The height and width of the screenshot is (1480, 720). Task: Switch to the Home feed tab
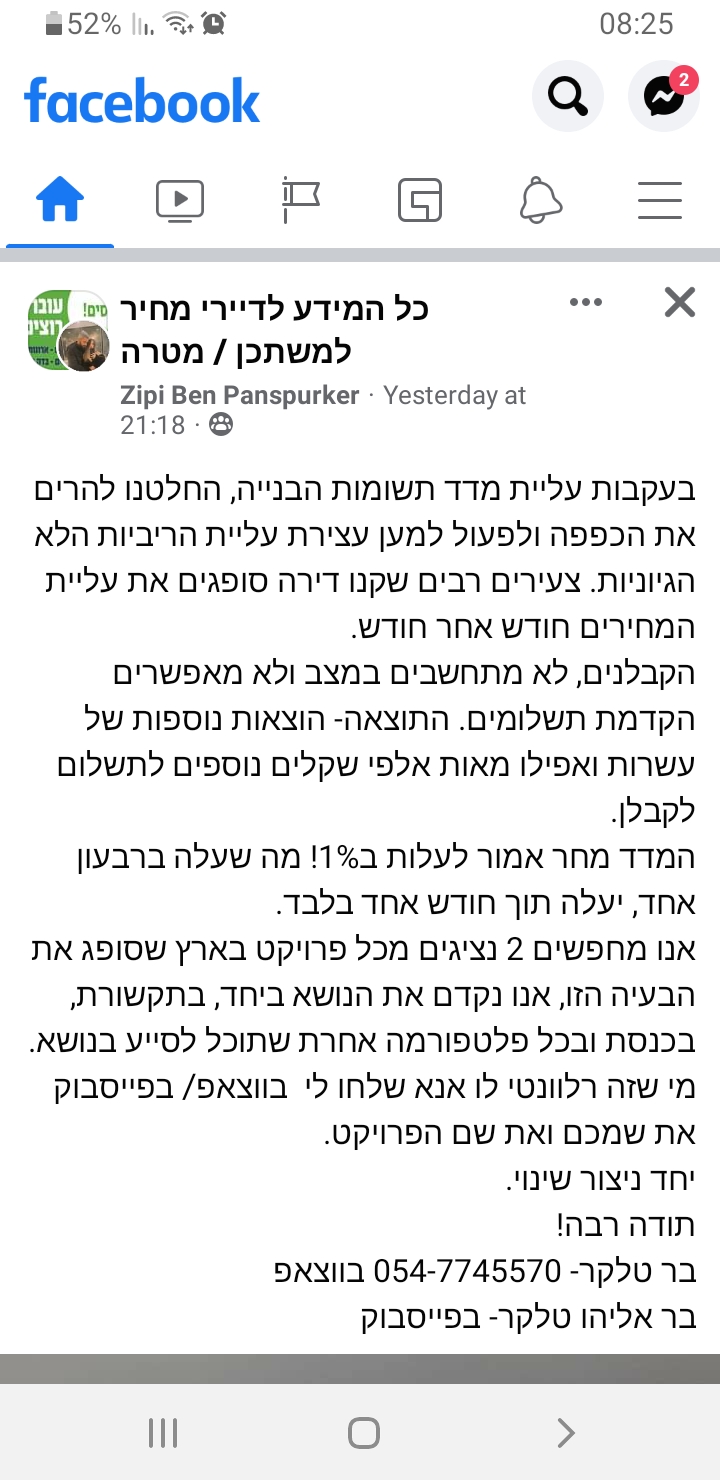pos(60,201)
